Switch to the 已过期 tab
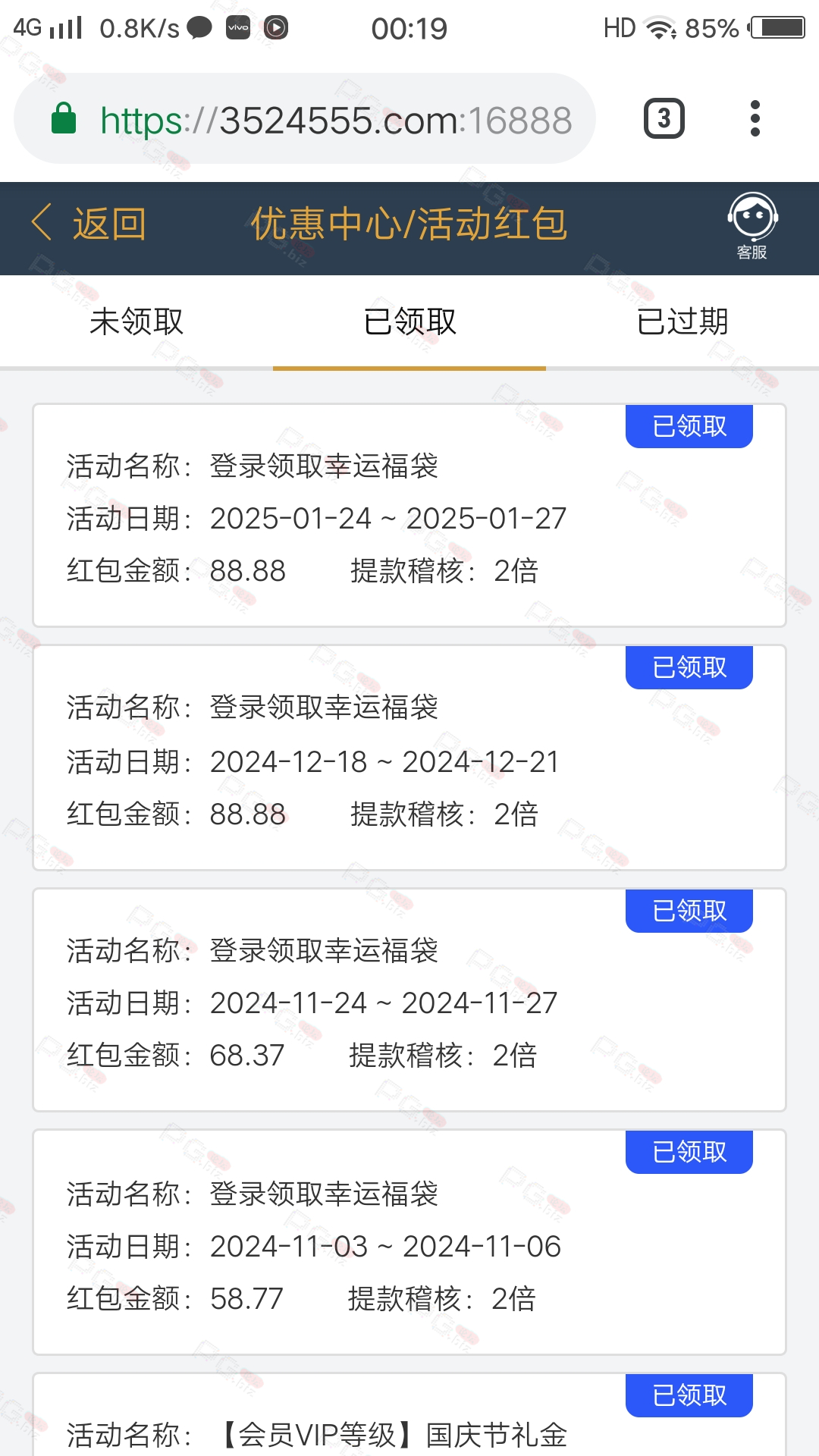Image resolution: width=819 pixels, height=1456 pixels. [682, 322]
